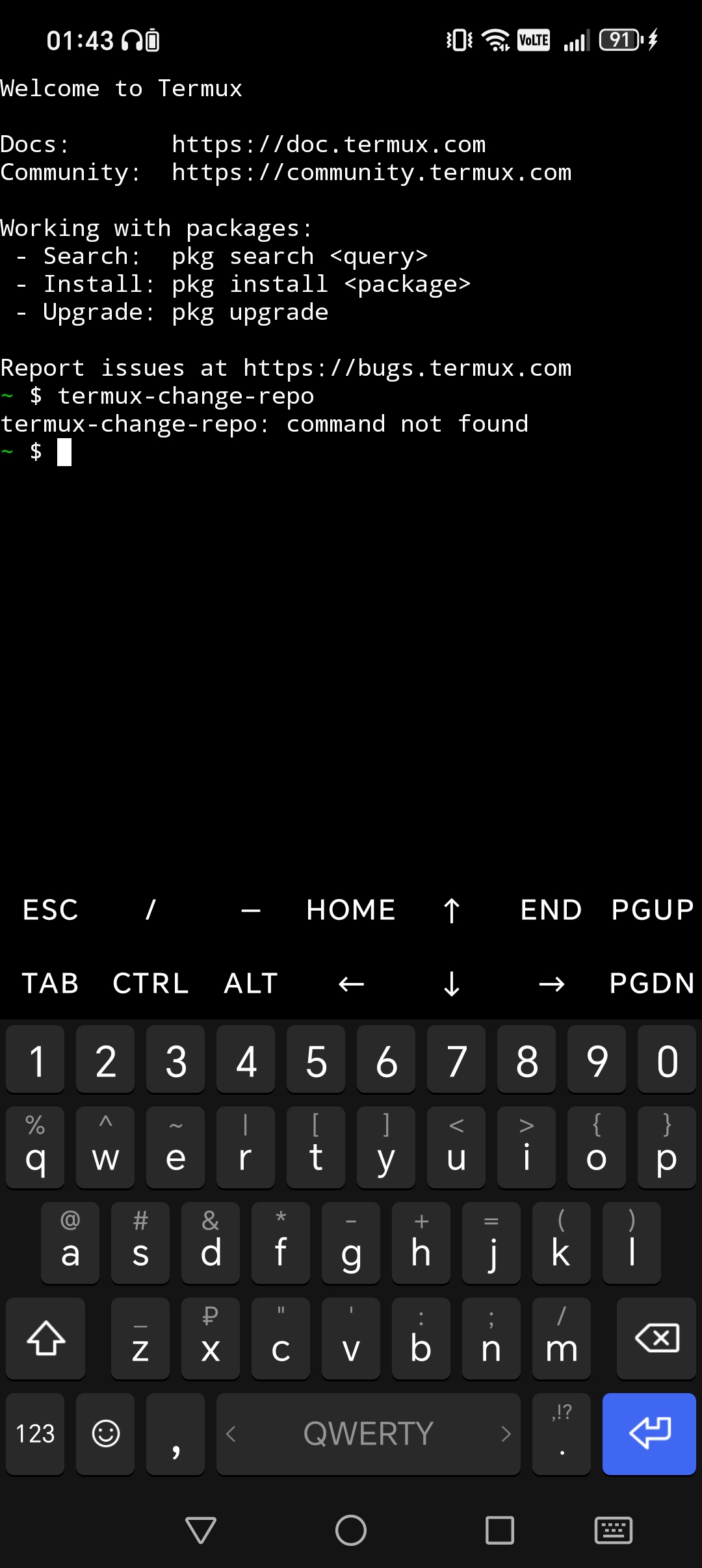Tap the TAB extra key
The image size is (702, 1568).
(50, 984)
